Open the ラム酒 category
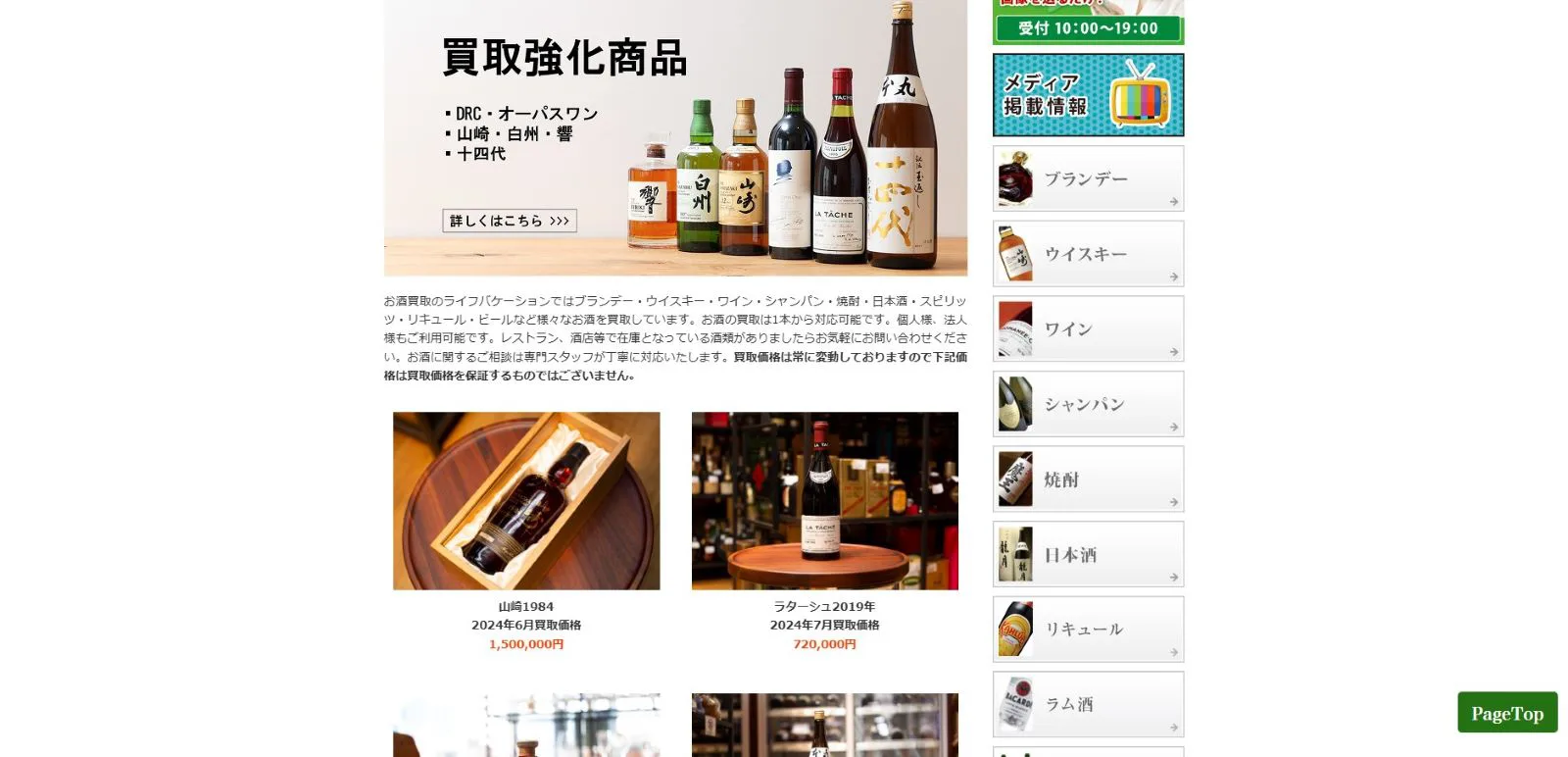This screenshot has width=1568, height=757. pos(1088,704)
